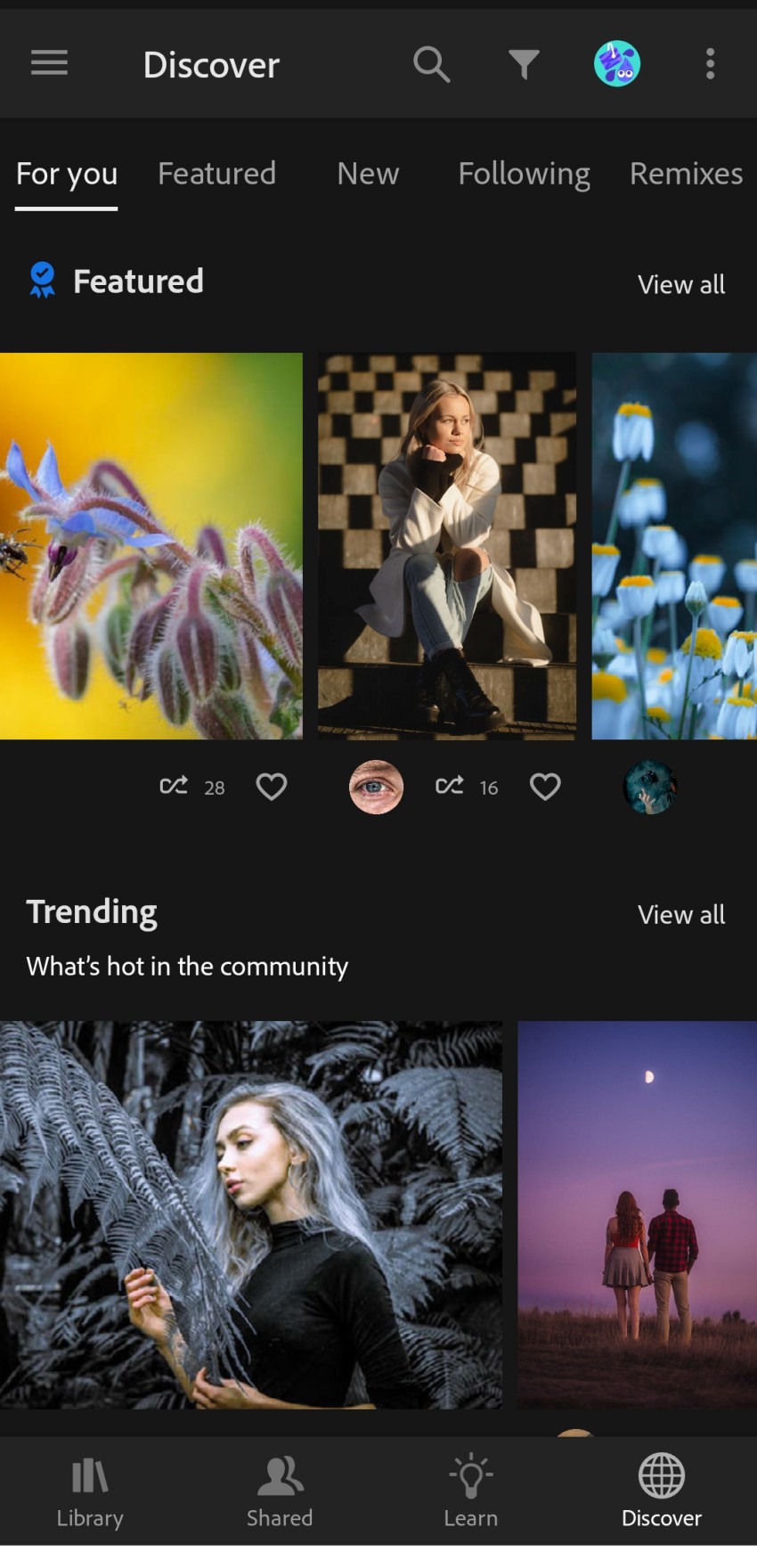This screenshot has width=757, height=1568.
Task: Like the flower macro photo
Action: (272, 786)
